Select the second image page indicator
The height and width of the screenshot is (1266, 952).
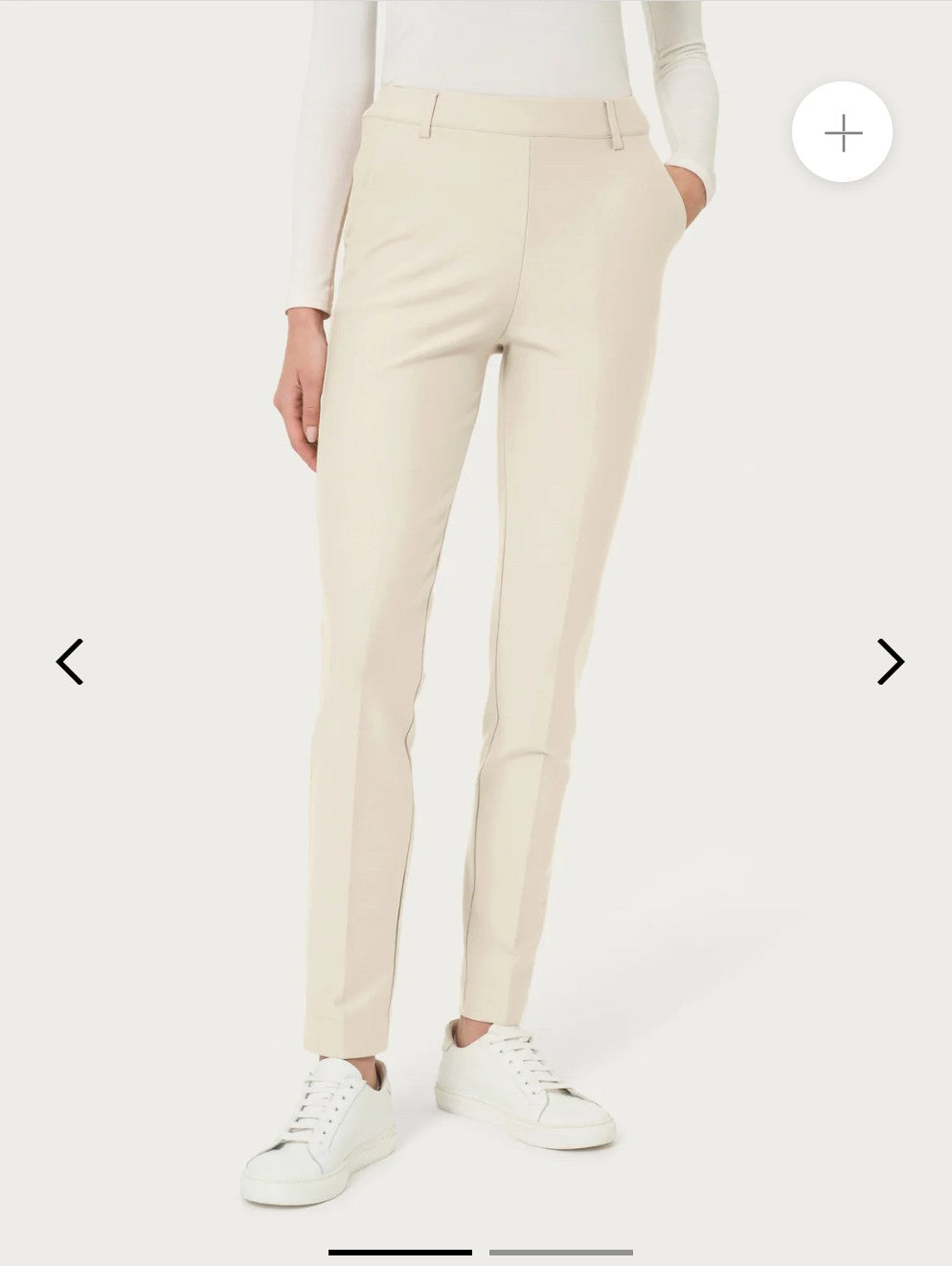[560, 1252]
